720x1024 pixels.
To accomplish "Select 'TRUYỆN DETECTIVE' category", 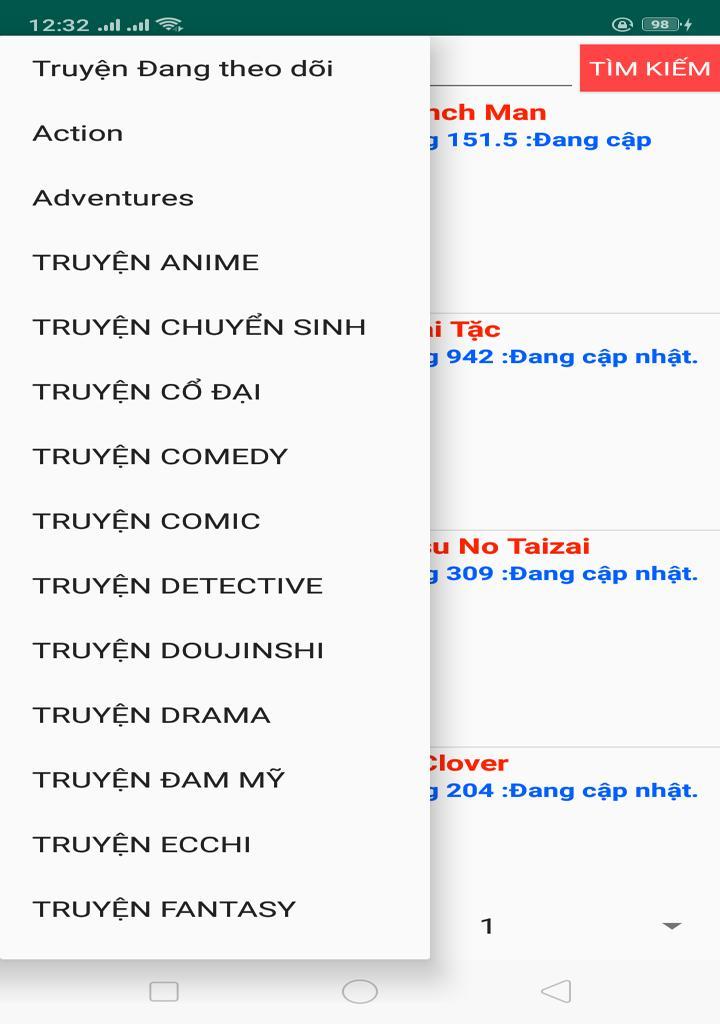I will (x=178, y=584).
